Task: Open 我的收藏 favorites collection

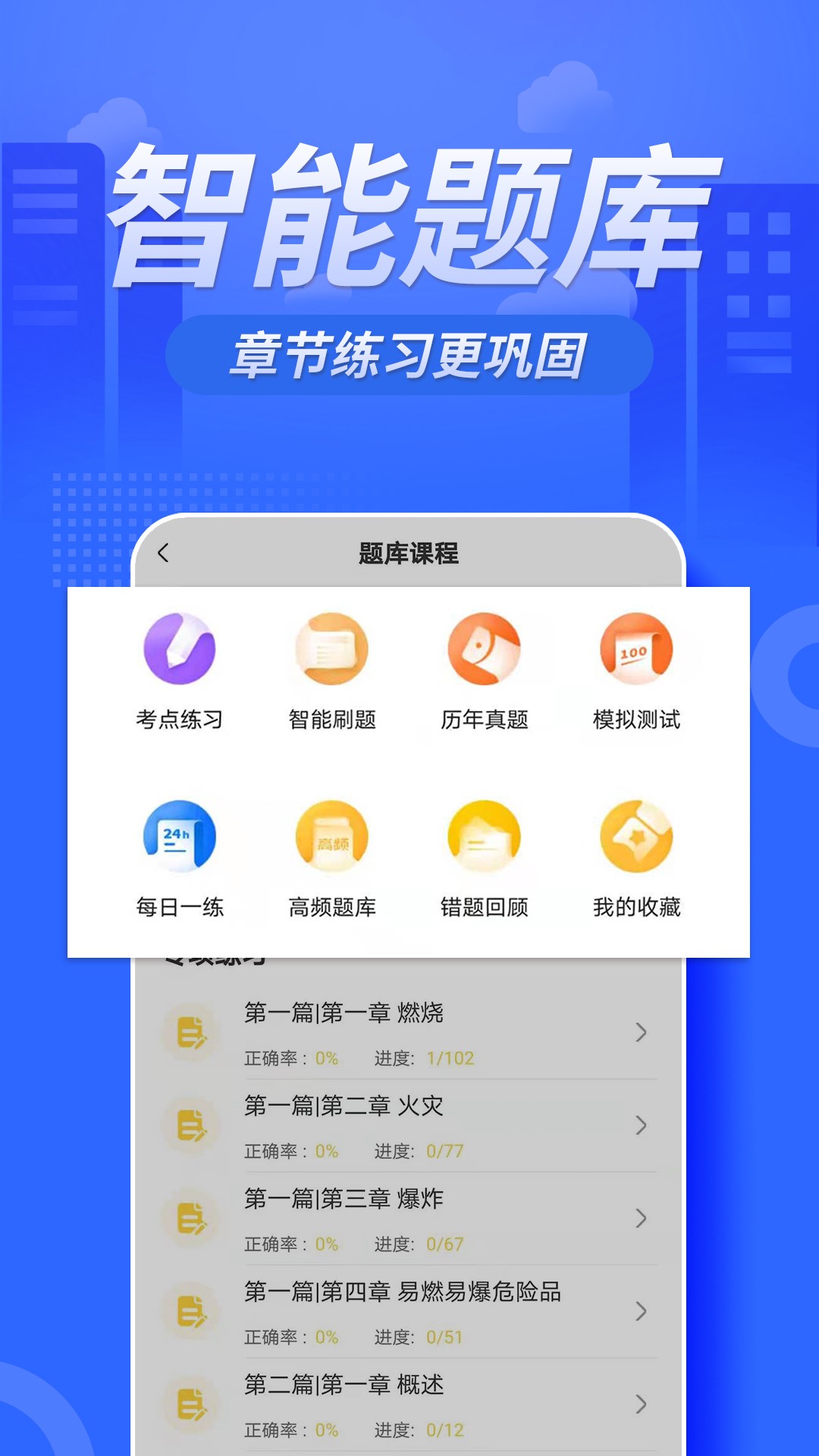Action: (x=635, y=836)
